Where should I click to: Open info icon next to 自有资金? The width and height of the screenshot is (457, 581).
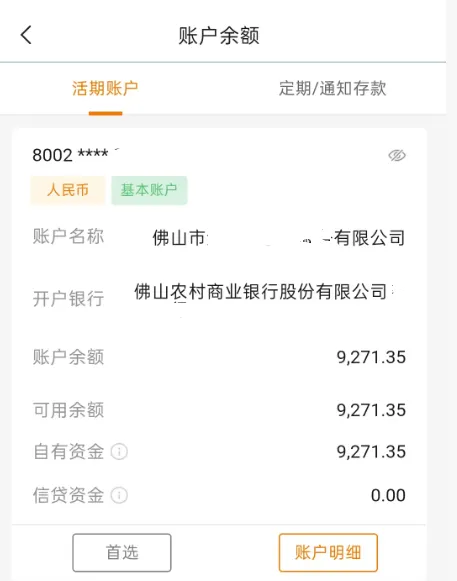tap(119, 452)
